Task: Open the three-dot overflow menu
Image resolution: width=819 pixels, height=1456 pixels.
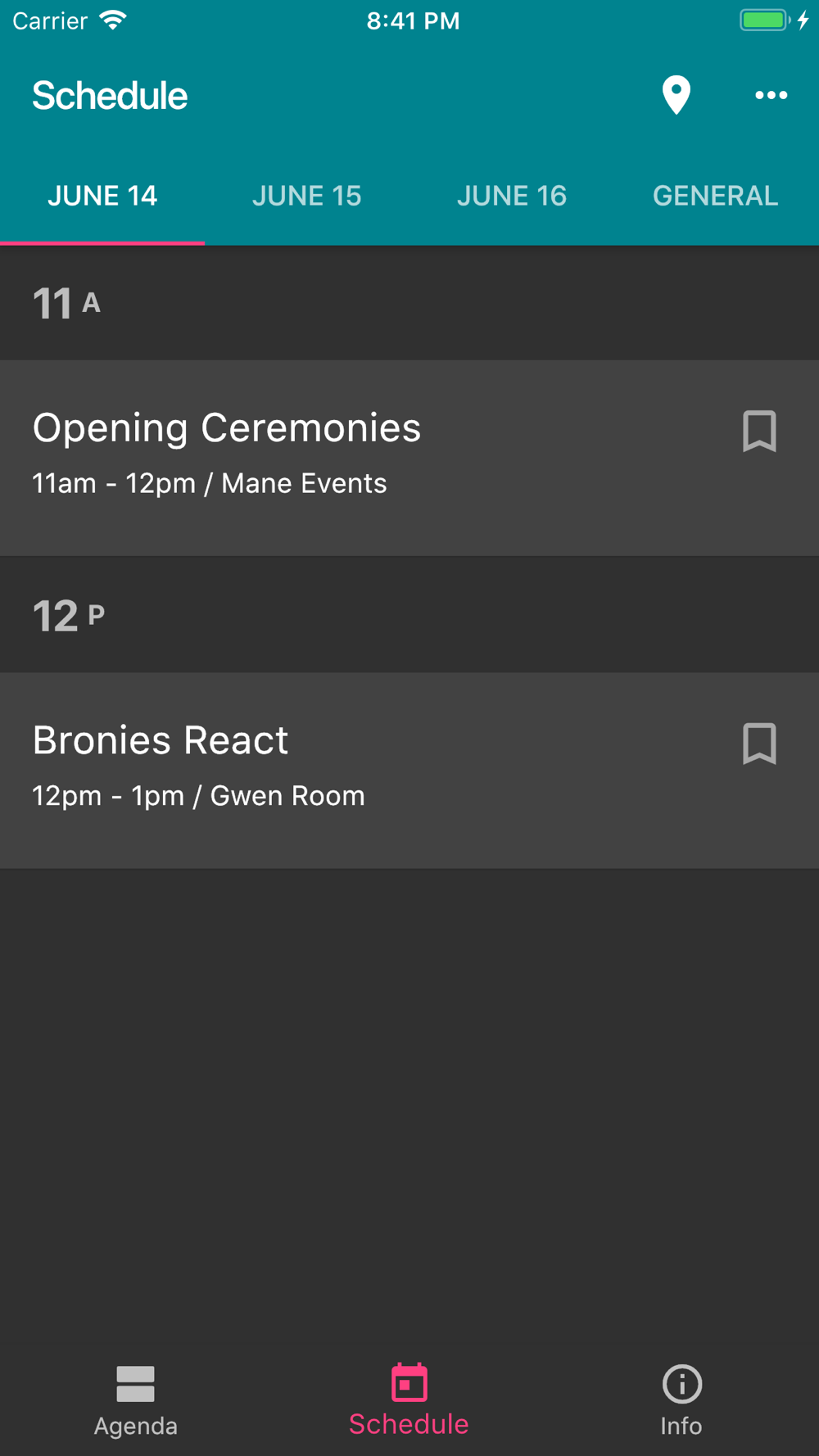Action: (x=771, y=95)
